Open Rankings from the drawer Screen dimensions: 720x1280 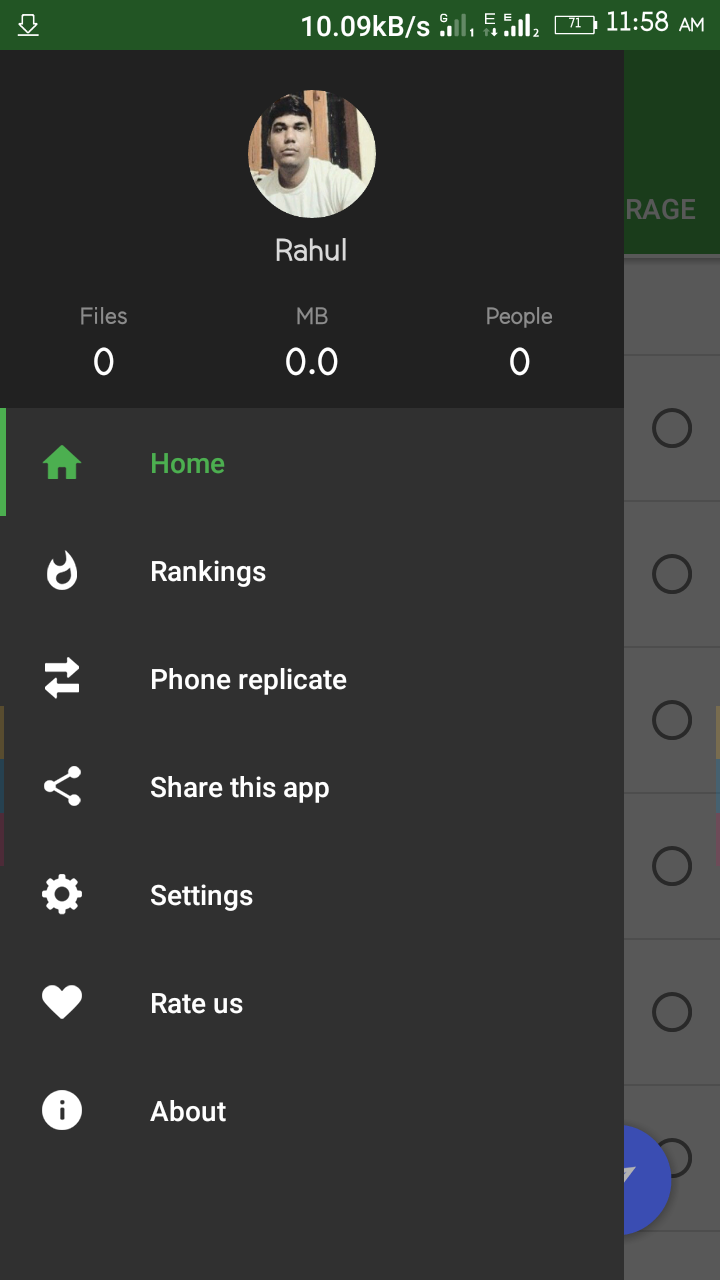click(x=208, y=571)
